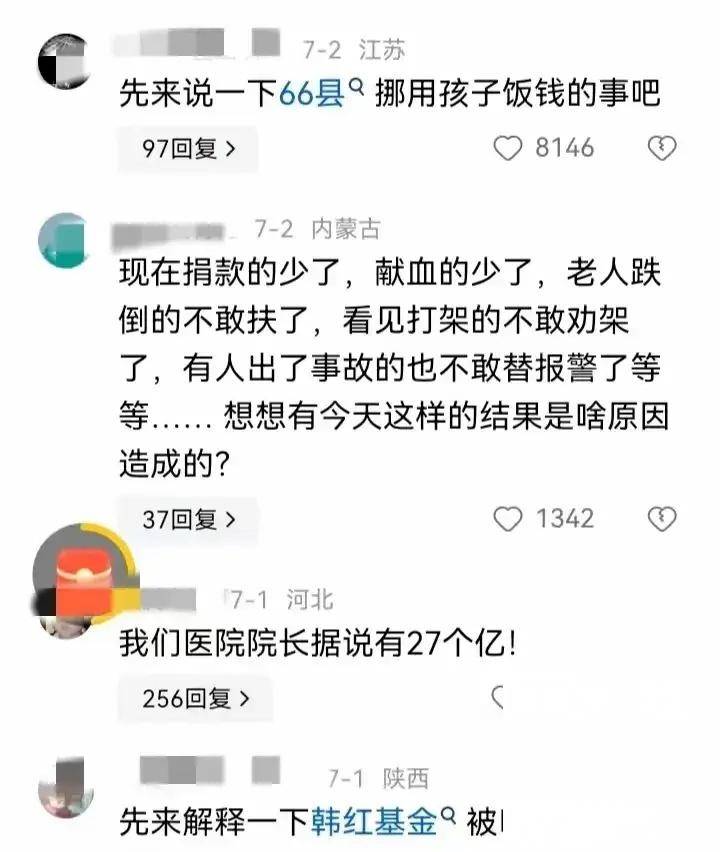Like the comment with 8146 likes
The image size is (720, 852).
click(x=510, y=148)
